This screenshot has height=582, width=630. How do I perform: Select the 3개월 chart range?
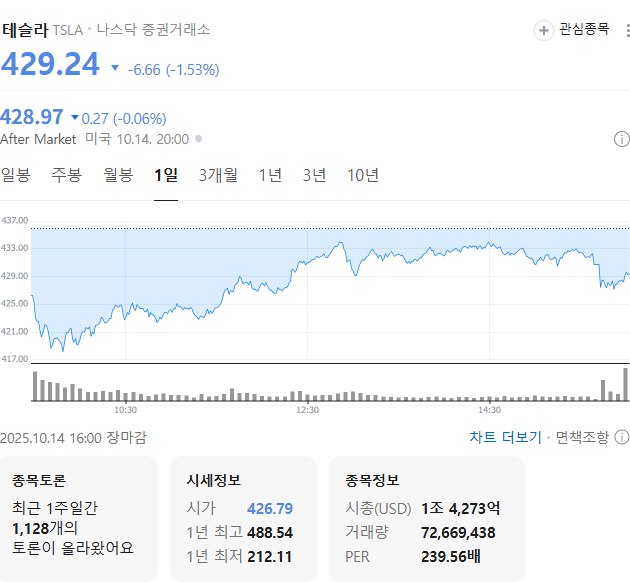pos(218,176)
